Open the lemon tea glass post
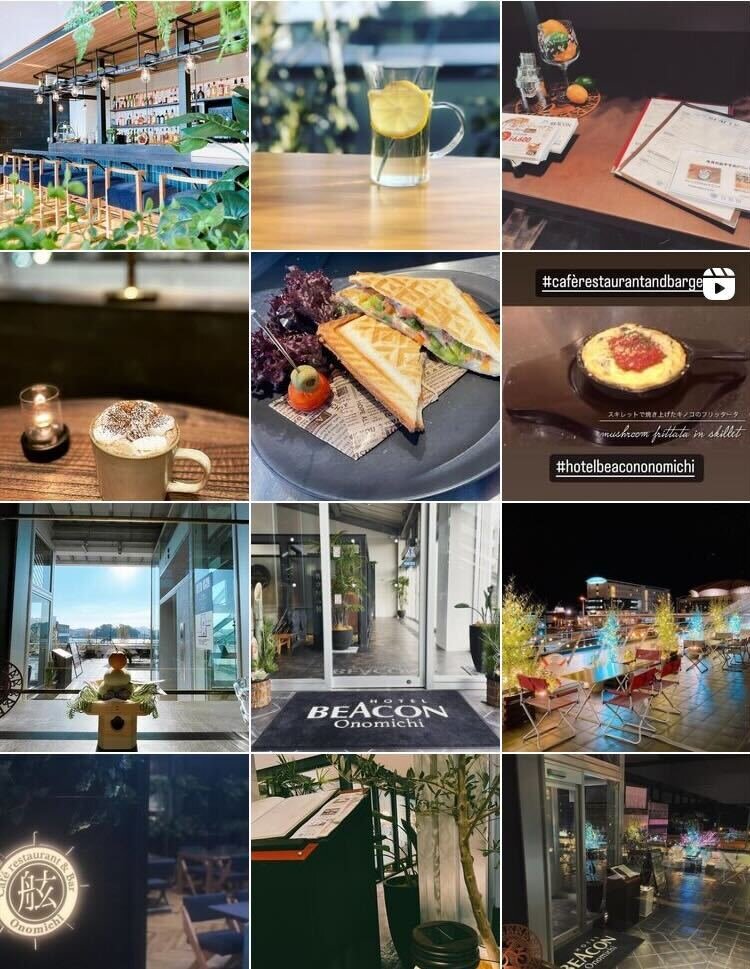 [375, 124]
